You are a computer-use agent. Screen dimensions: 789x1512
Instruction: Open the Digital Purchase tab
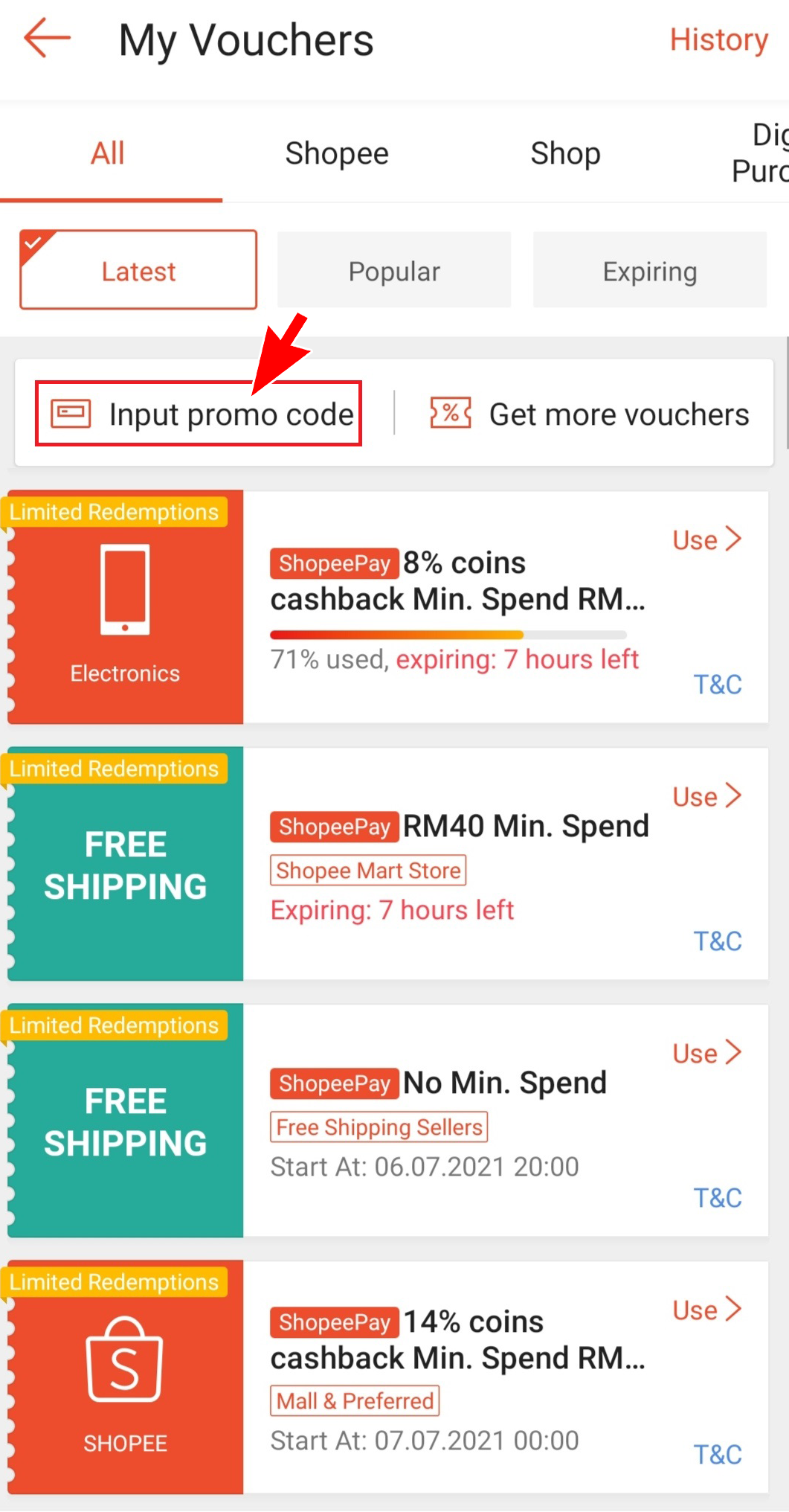click(x=762, y=153)
